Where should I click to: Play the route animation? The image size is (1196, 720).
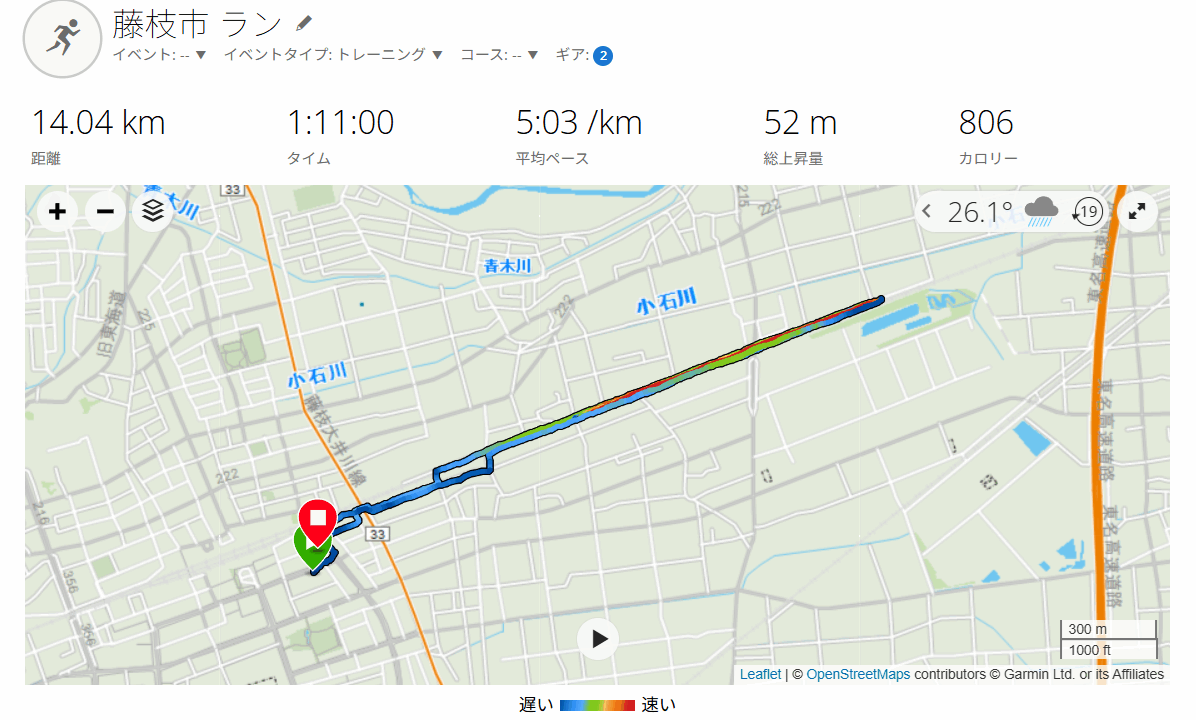[598, 638]
